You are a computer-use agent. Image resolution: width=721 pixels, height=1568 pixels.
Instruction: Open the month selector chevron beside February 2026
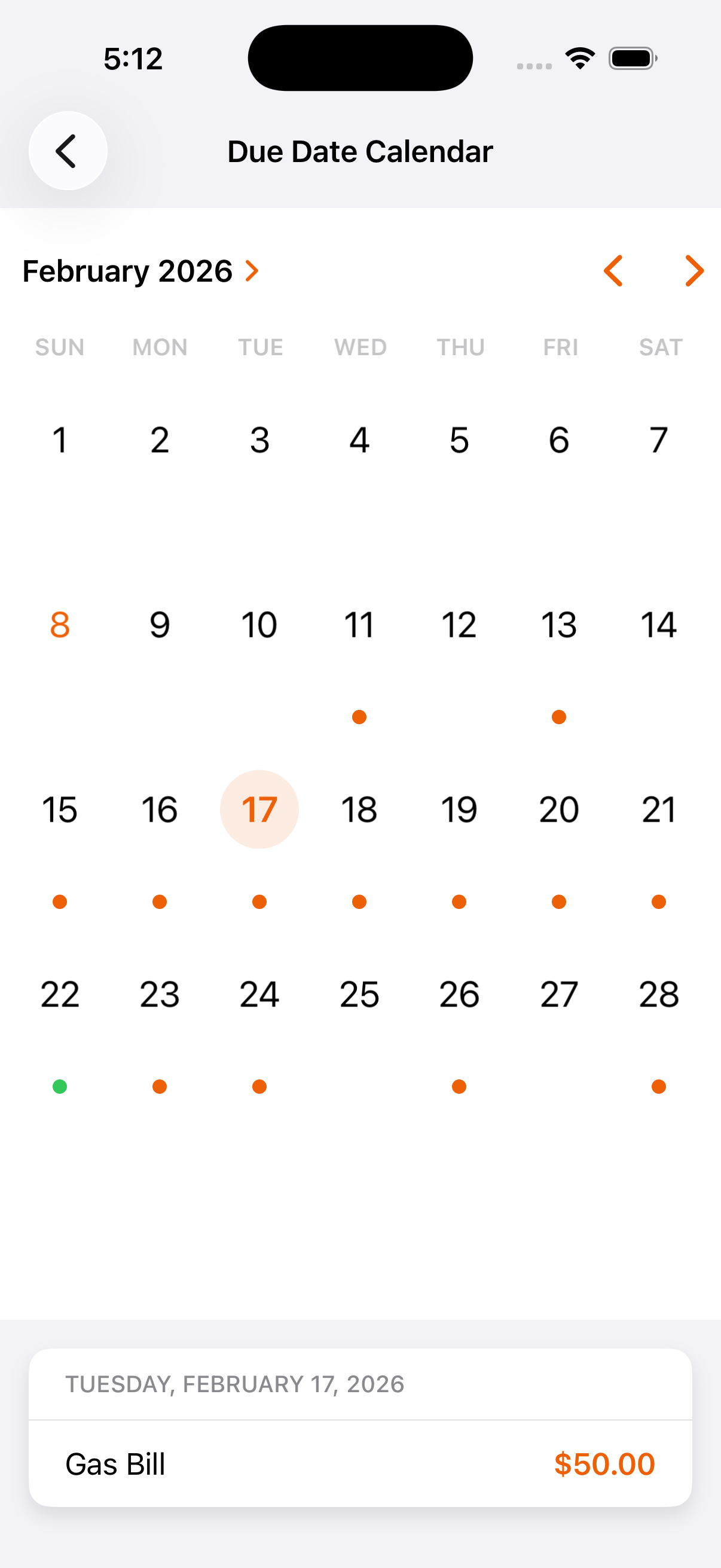pos(252,271)
